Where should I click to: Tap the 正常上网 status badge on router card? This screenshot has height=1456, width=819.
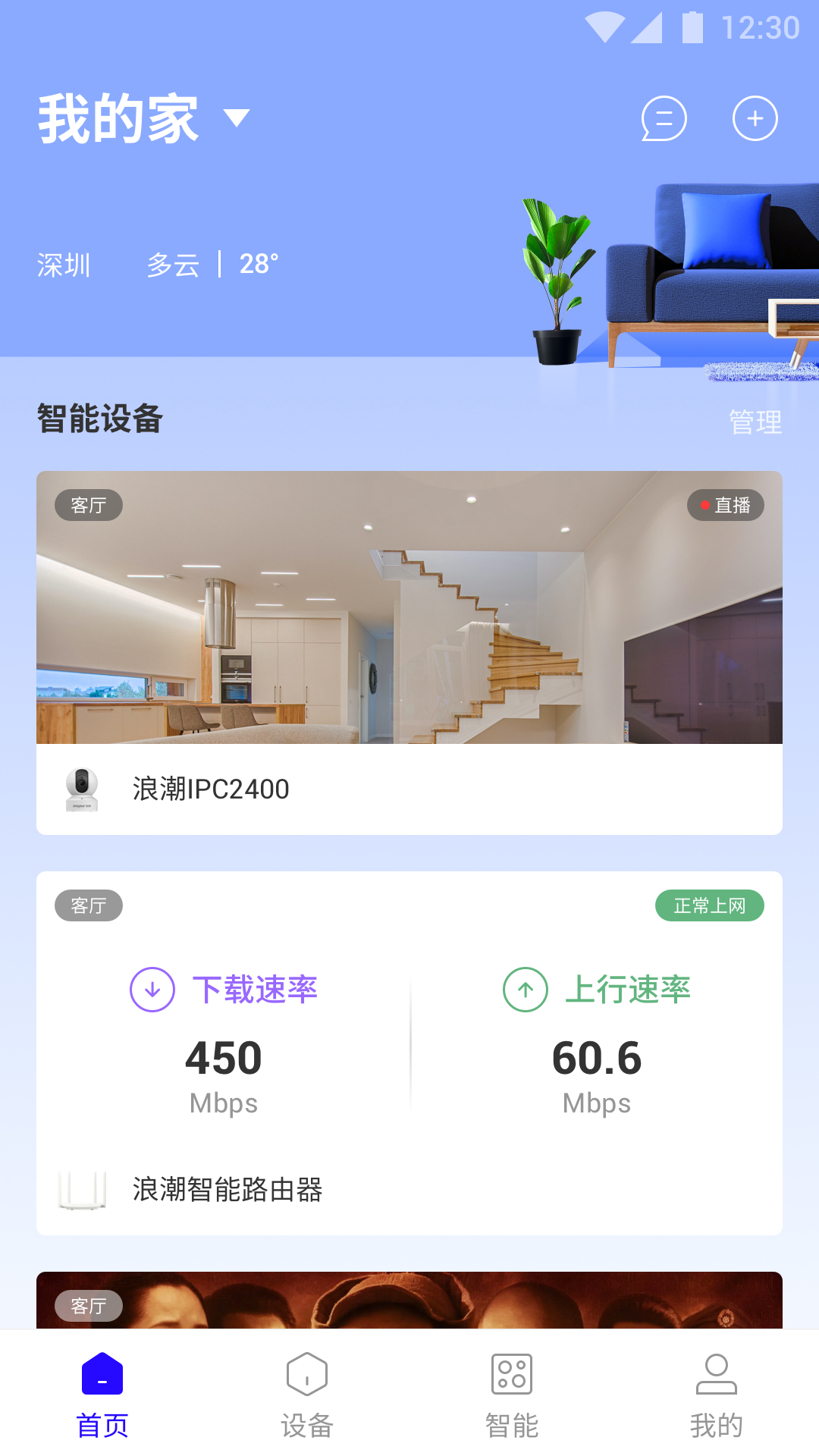709,905
